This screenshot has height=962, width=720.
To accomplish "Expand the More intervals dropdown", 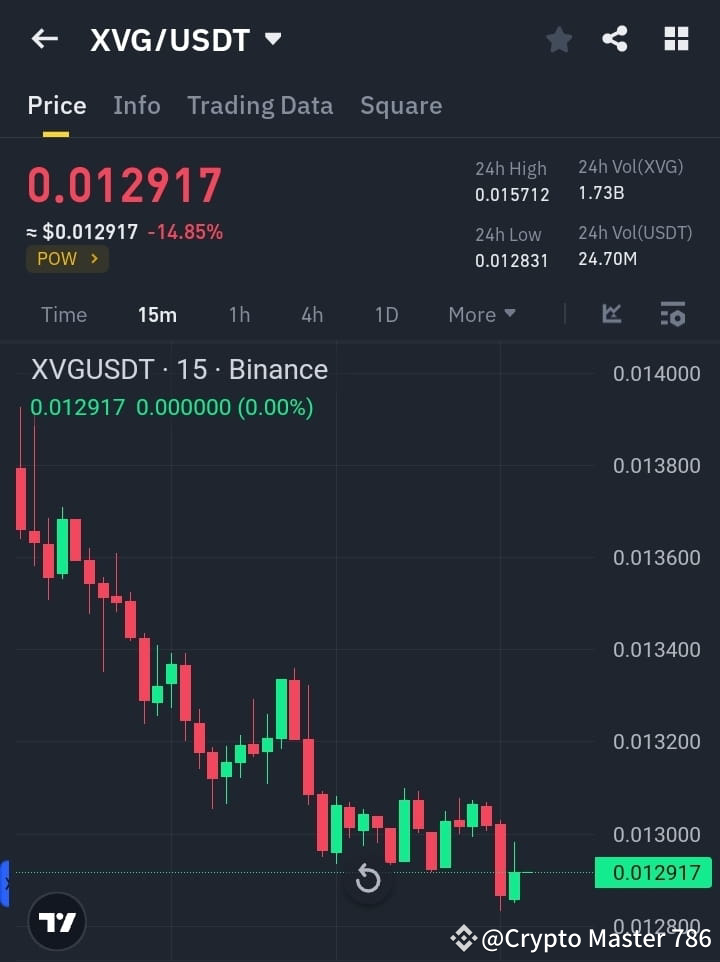I will tap(481, 314).
